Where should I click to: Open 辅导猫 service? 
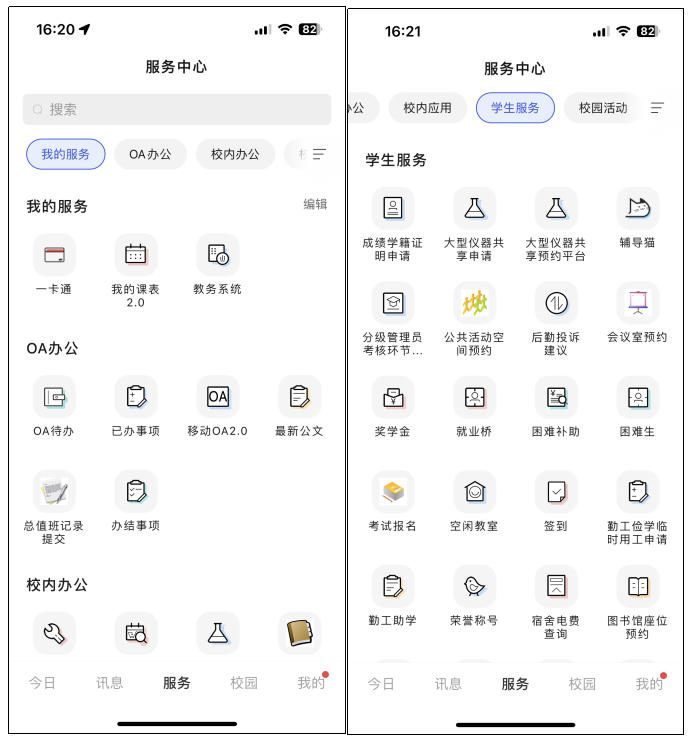point(637,209)
